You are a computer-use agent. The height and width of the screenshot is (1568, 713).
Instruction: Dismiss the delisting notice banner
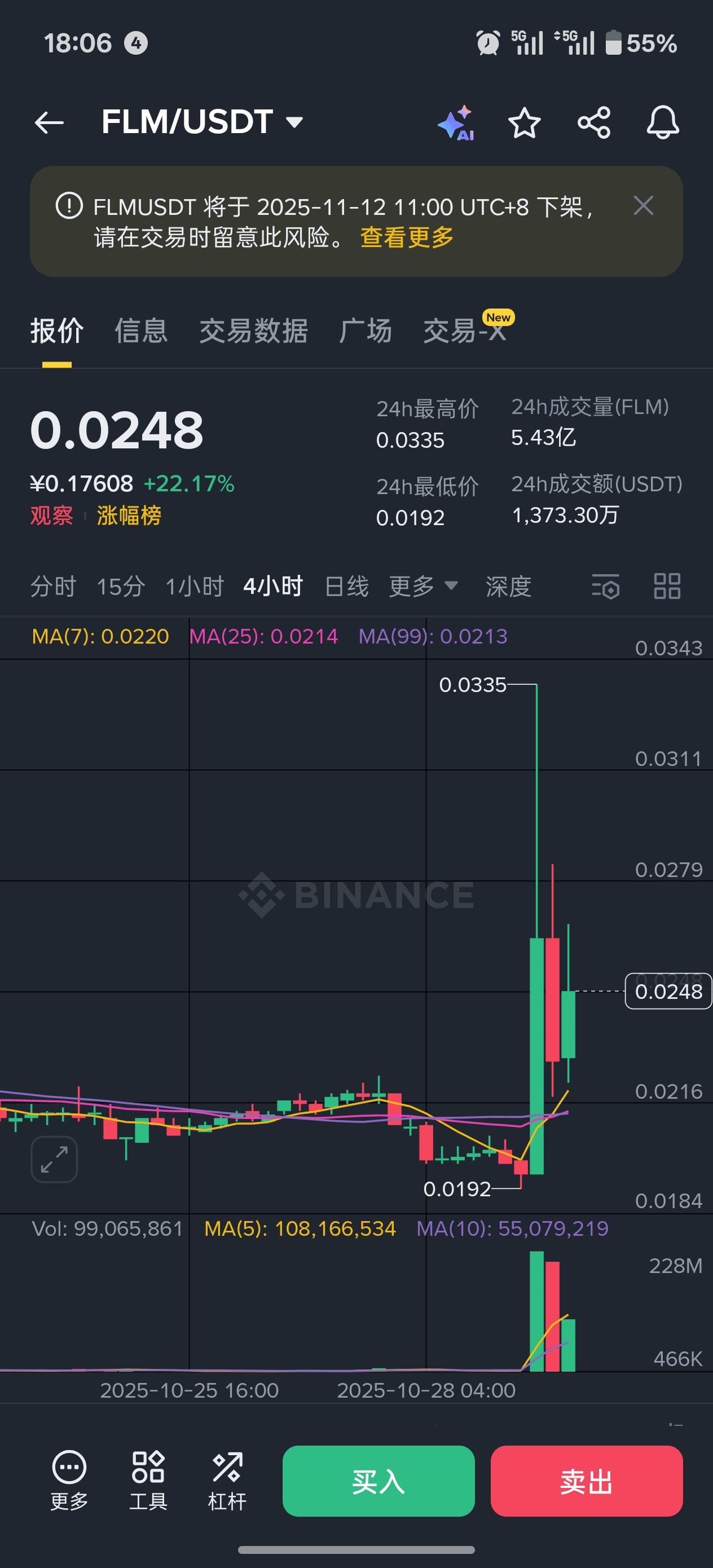coord(643,206)
